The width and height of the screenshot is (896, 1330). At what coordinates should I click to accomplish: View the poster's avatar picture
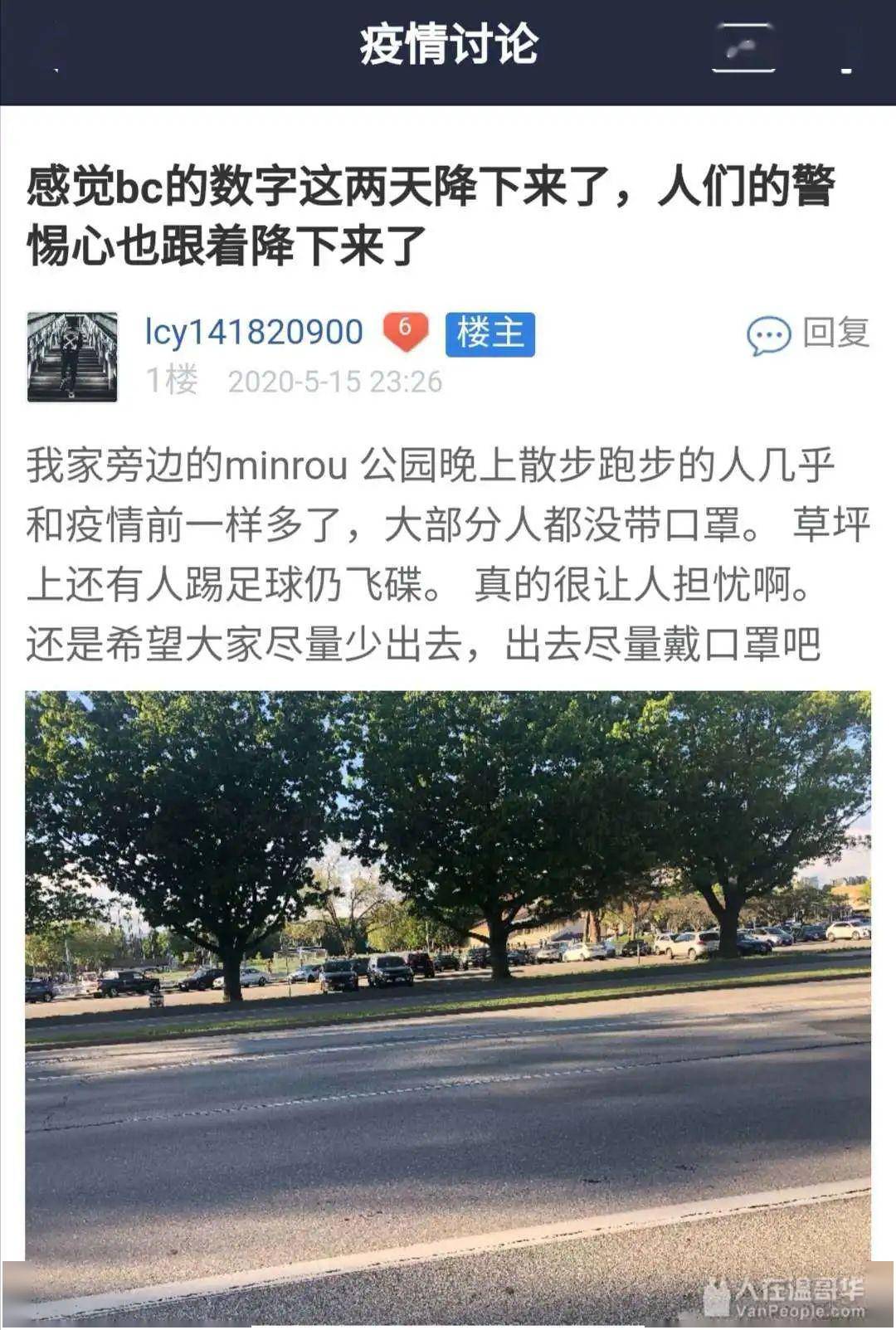[72, 357]
